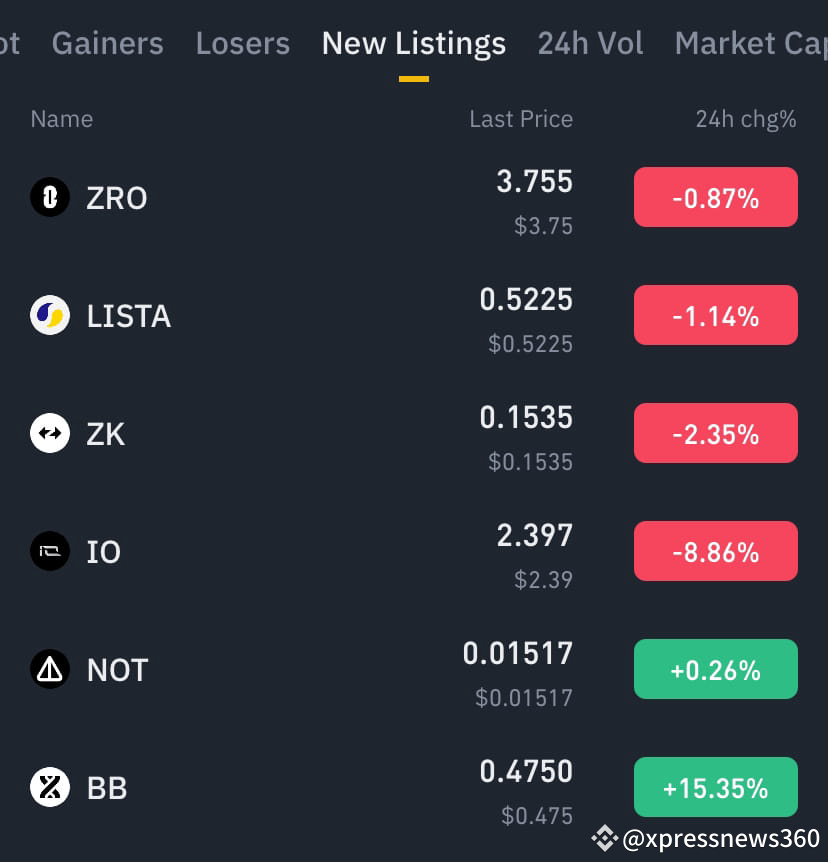
Task: Toggle sorting by Name column
Action: (61, 119)
